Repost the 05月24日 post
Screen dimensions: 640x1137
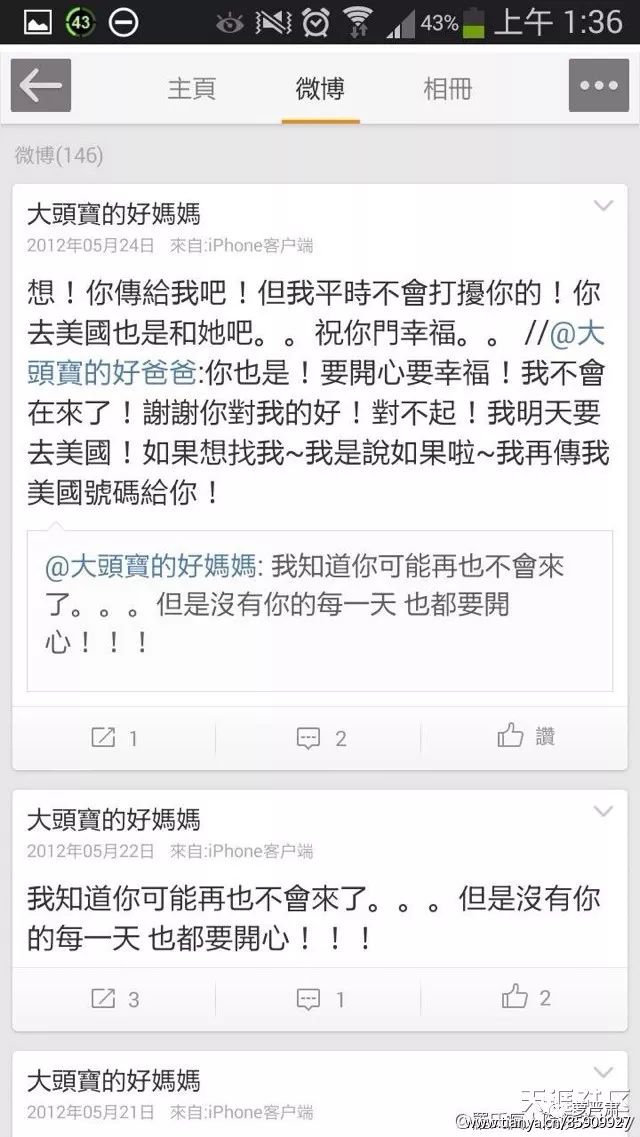click(114, 738)
